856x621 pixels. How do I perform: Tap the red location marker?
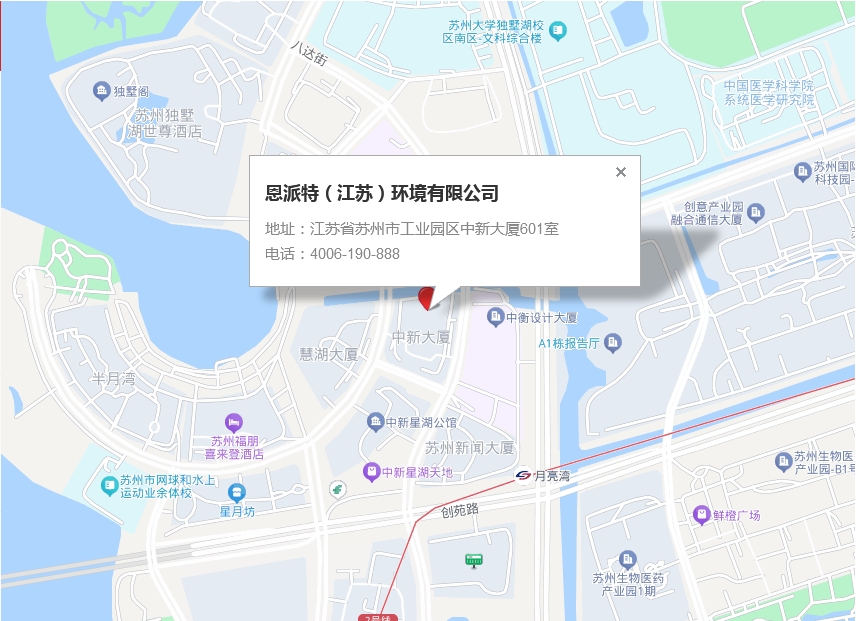(426, 297)
